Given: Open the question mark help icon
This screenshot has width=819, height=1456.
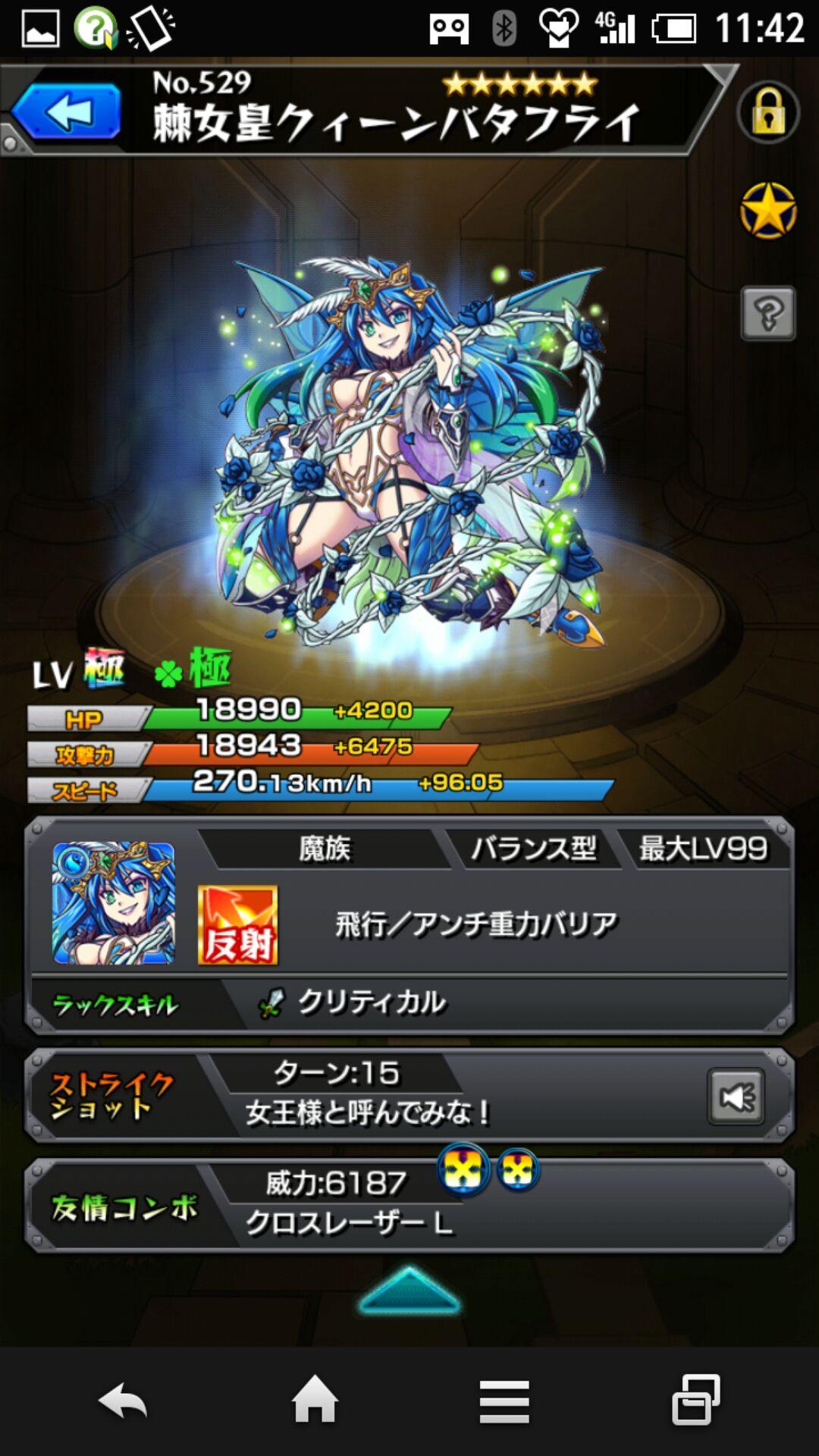Looking at the screenshot, I should coord(768,311).
